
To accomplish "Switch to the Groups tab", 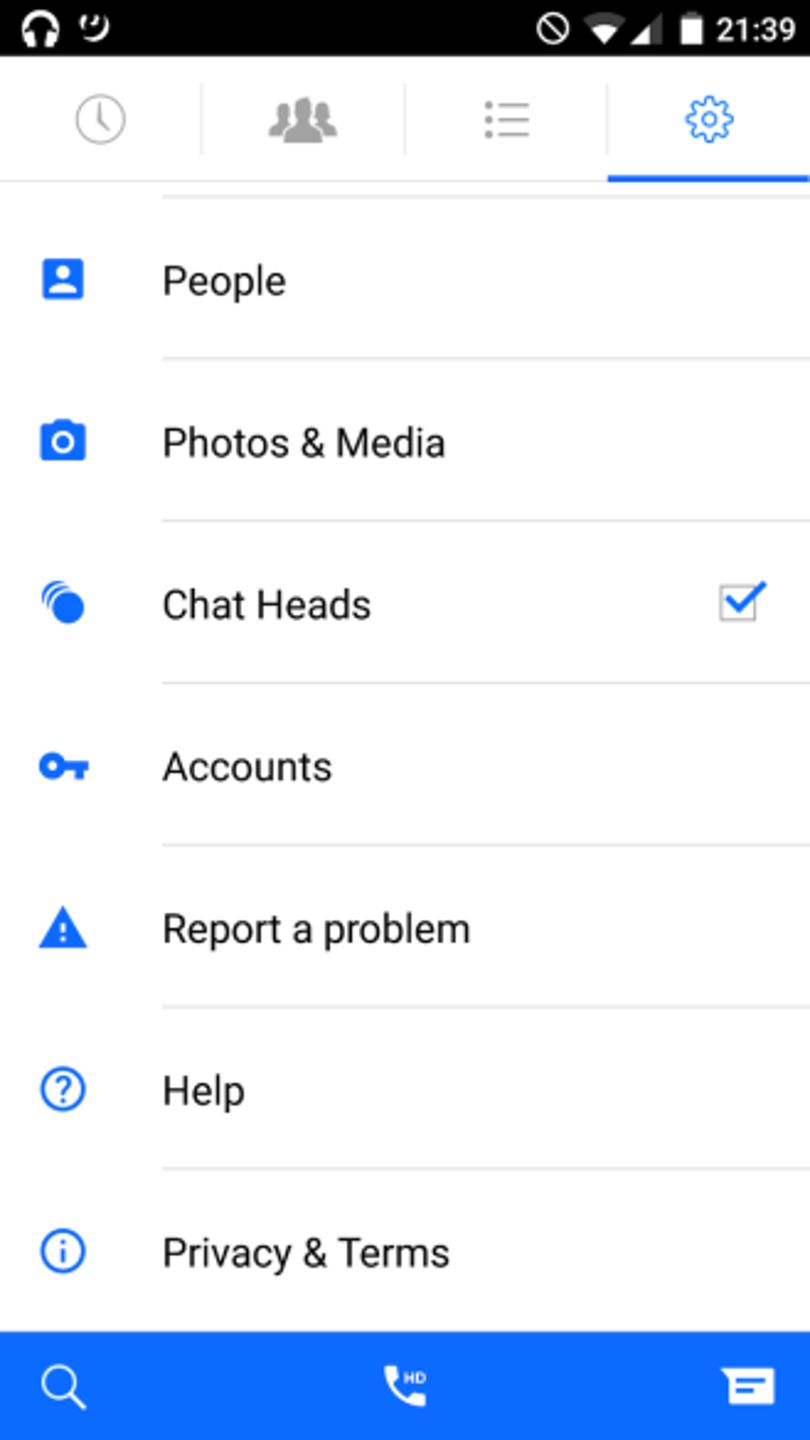I will pos(303,120).
